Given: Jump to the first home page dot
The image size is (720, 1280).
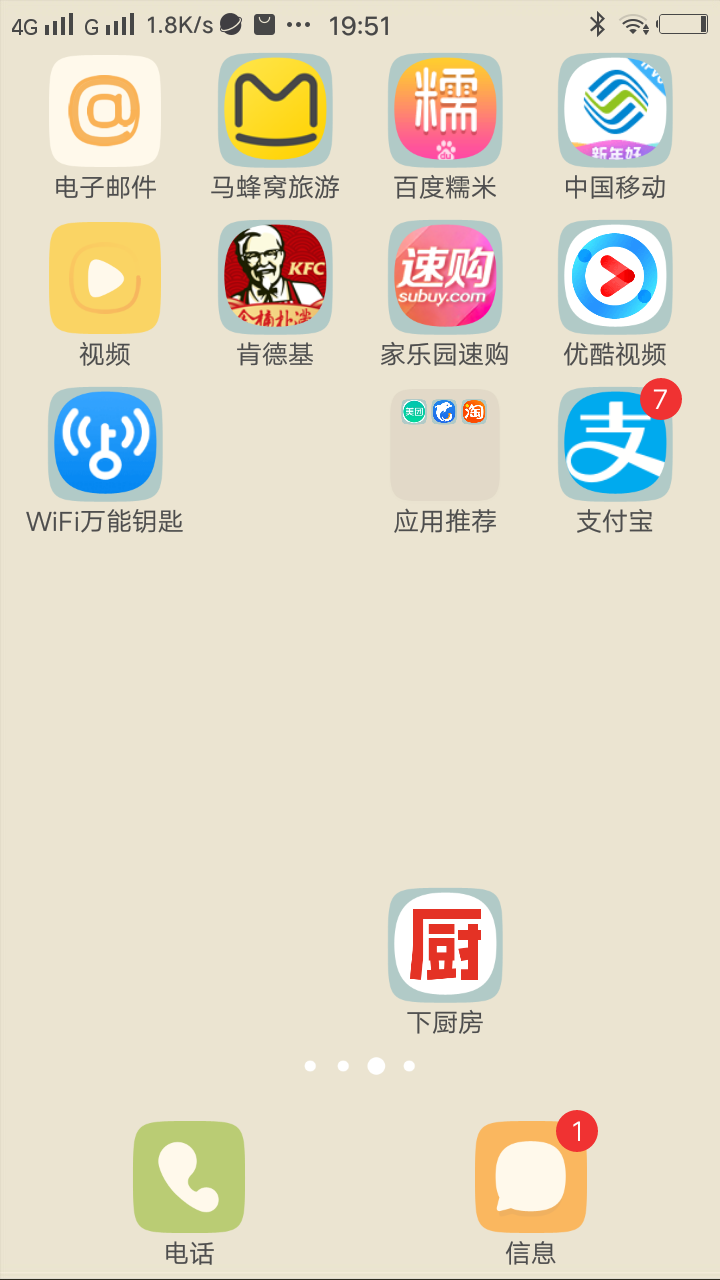Looking at the screenshot, I should click(x=310, y=1066).
